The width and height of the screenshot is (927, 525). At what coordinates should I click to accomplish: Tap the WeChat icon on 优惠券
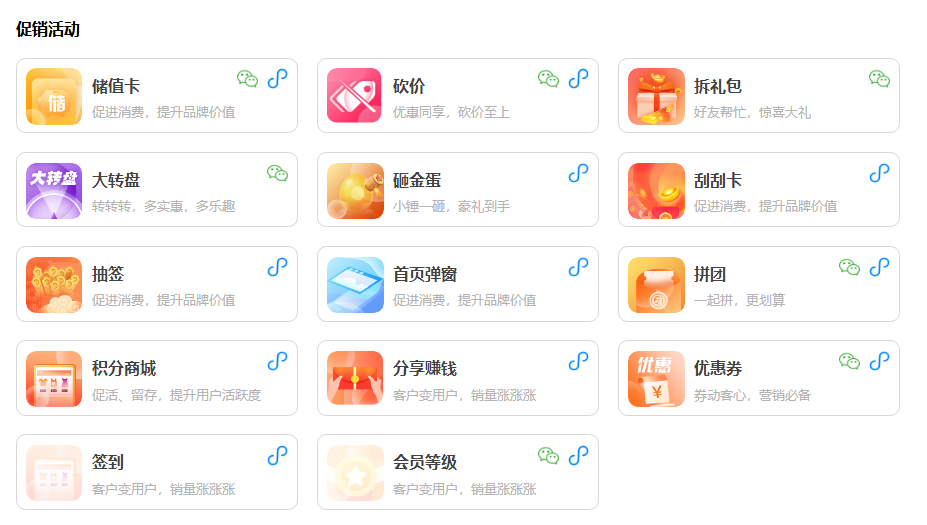(x=849, y=361)
